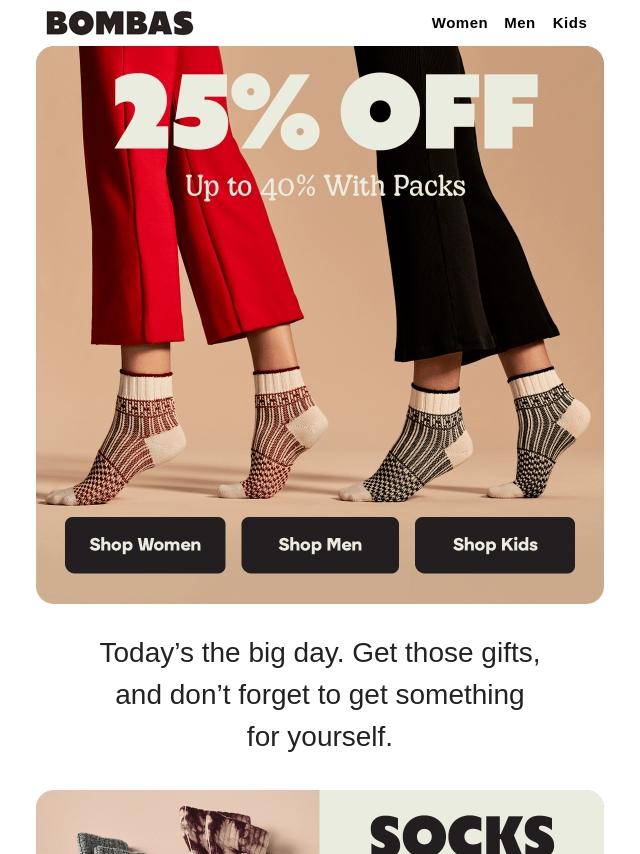Open the Men link in header
640x854 pixels.
(x=519, y=23)
